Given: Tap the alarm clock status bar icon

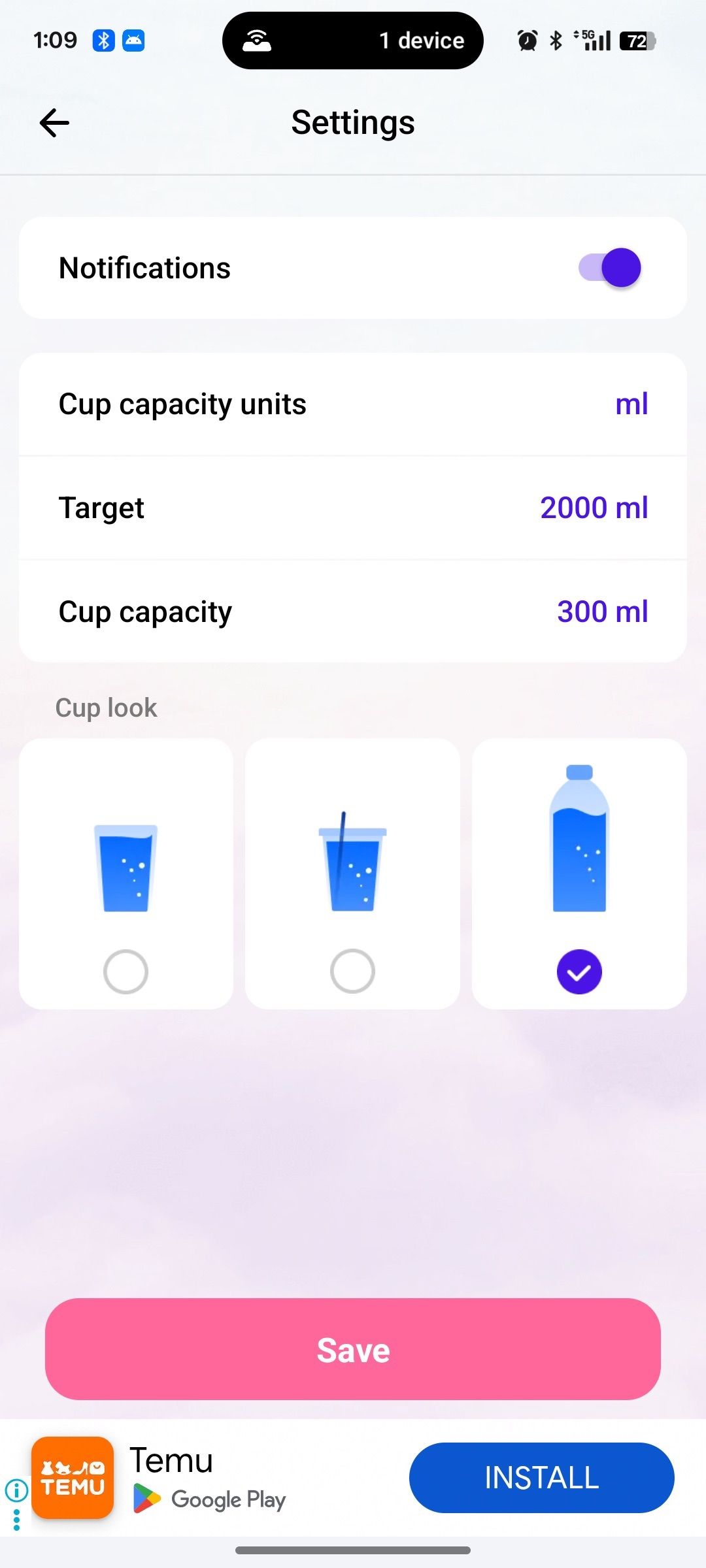Looking at the screenshot, I should pyautogui.click(x=526, y=40).
